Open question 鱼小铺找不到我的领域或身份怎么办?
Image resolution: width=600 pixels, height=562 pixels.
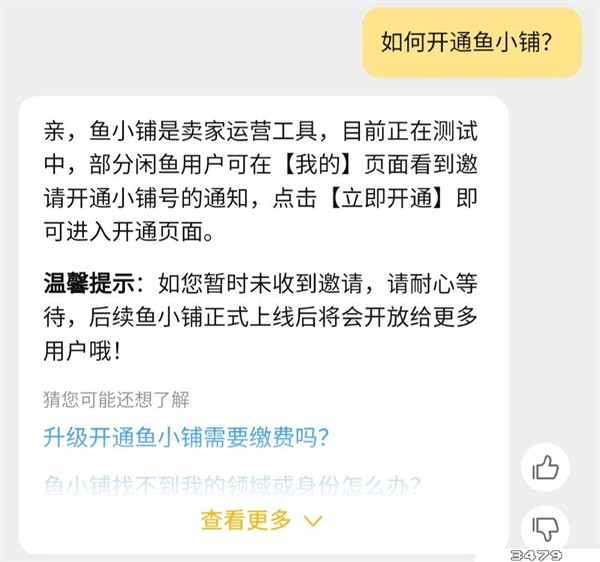232,486
